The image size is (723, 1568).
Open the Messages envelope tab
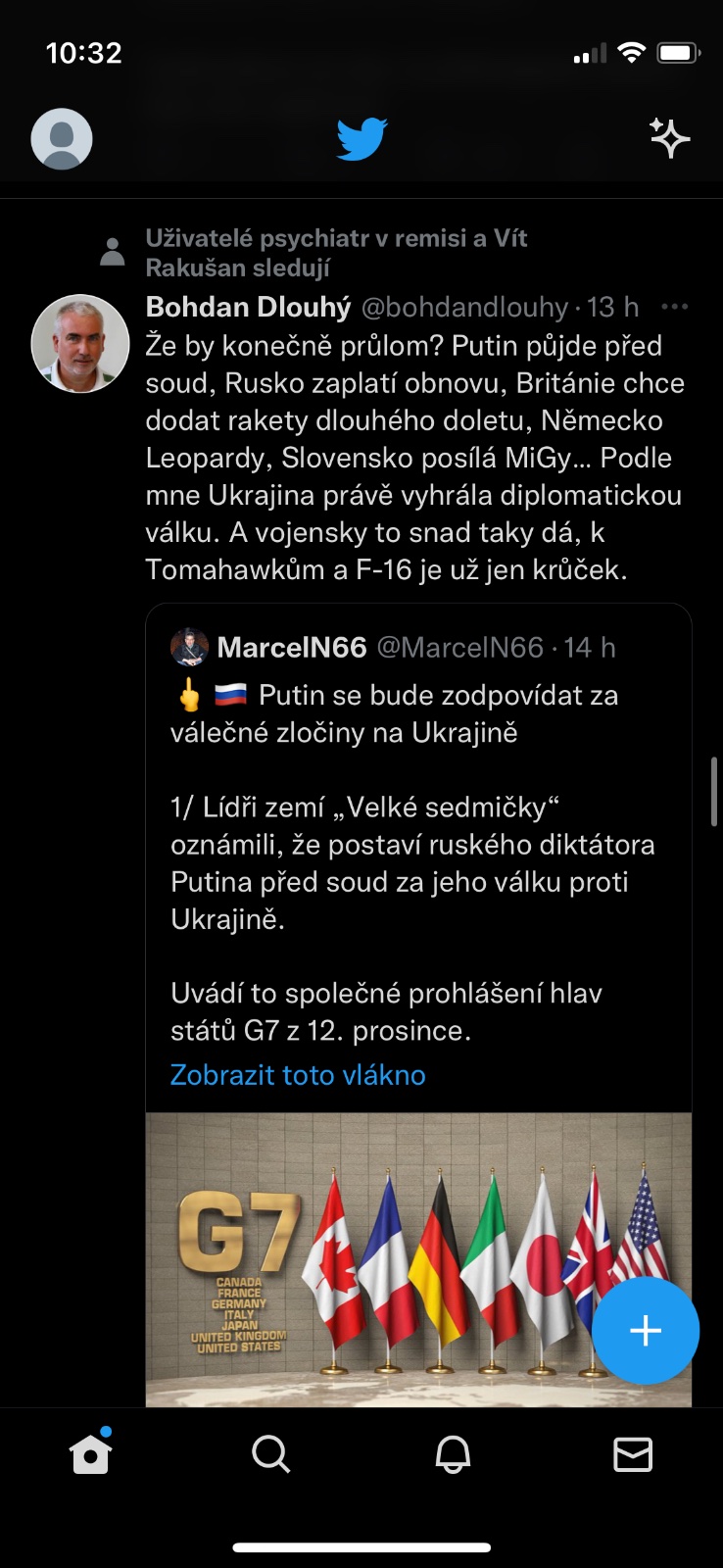point(633,1454)
